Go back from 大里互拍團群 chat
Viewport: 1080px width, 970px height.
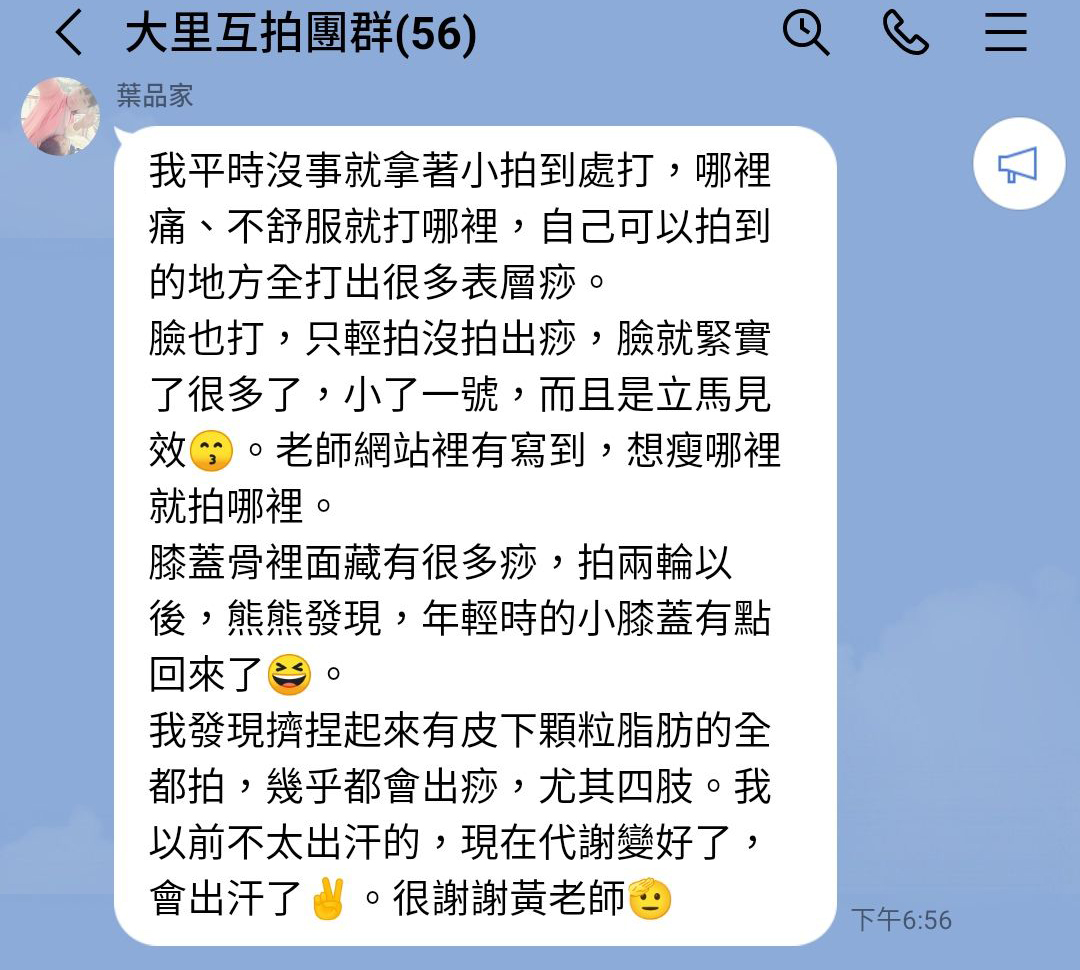[68, 35]
